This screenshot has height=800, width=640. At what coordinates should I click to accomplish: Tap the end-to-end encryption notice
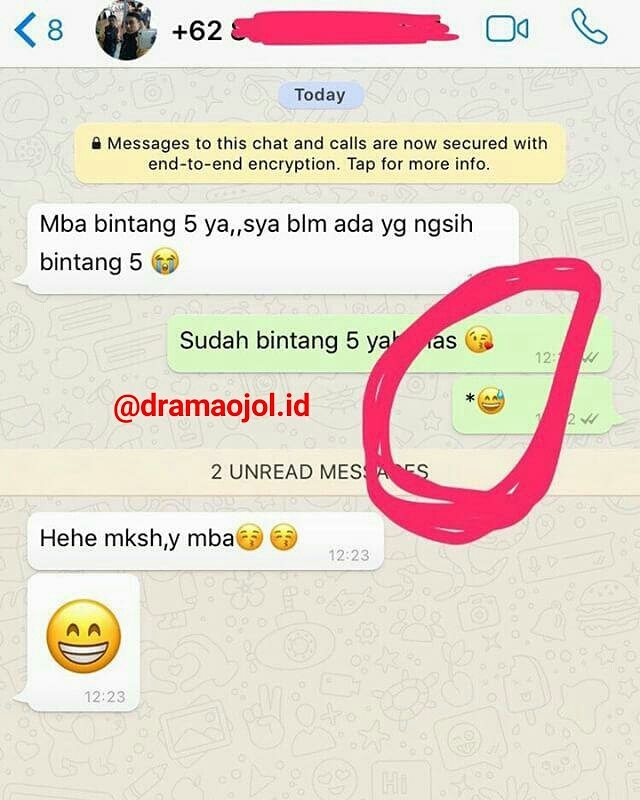[319, 153]
